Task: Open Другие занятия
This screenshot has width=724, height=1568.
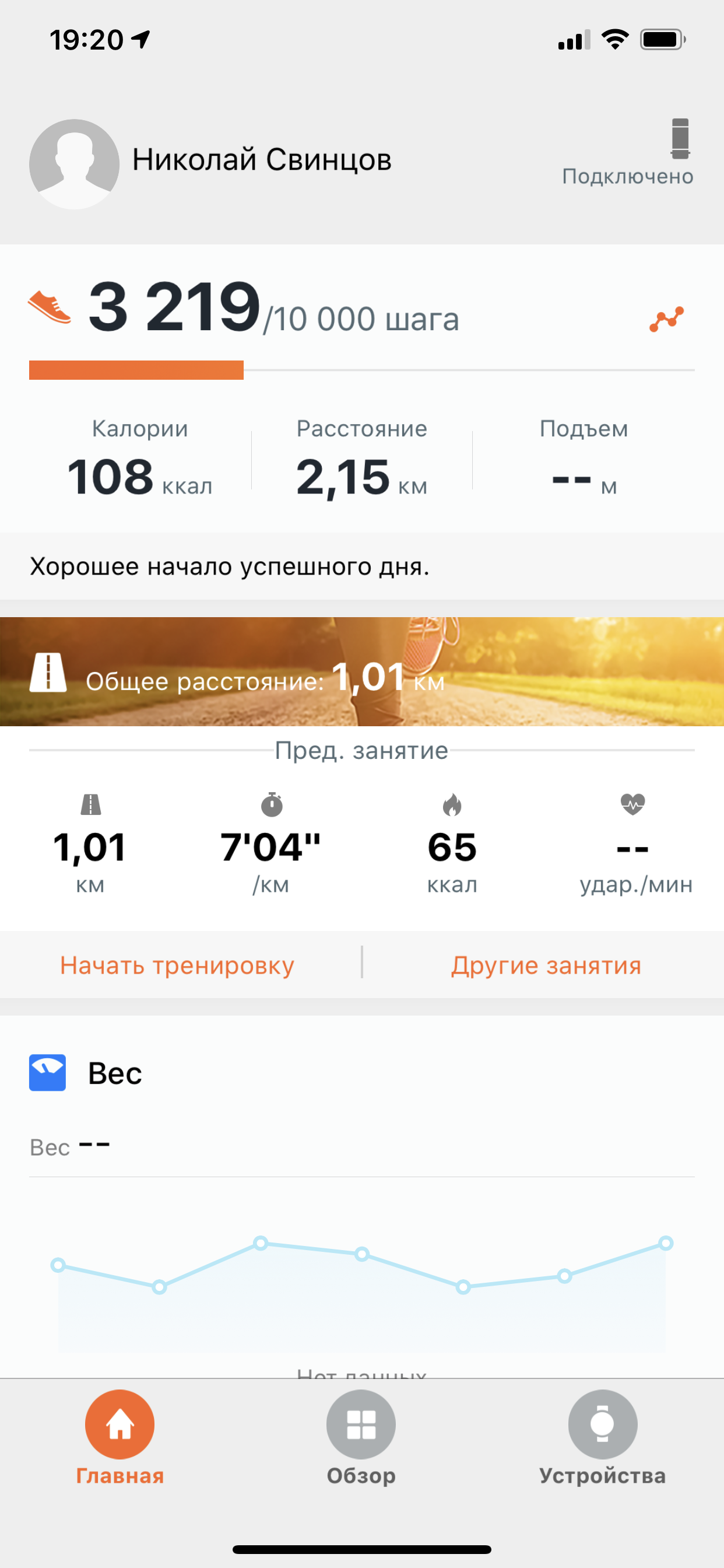Action: (546, 965)
